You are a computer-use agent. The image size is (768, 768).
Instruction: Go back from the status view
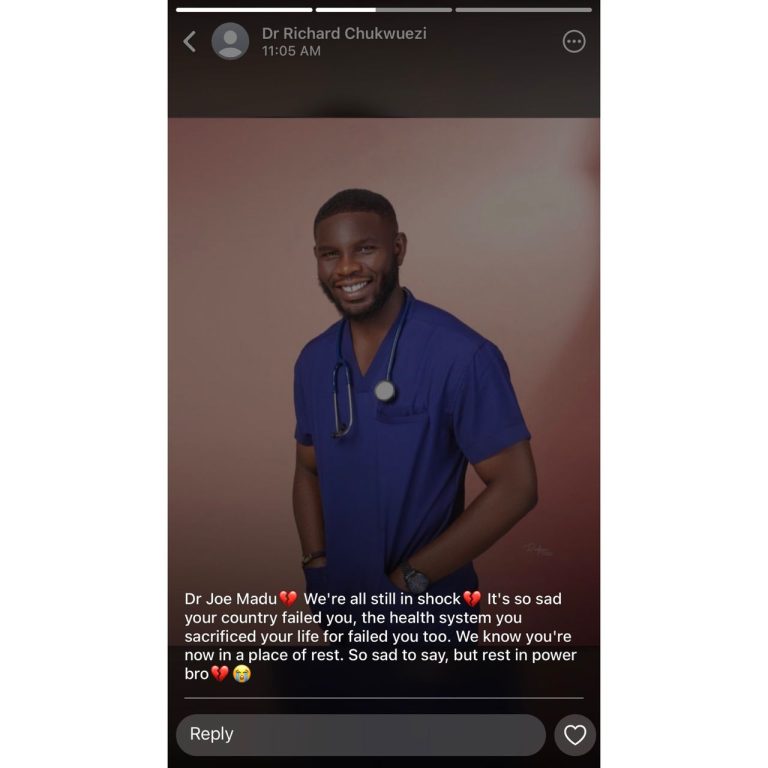click(x=189, y=41)
